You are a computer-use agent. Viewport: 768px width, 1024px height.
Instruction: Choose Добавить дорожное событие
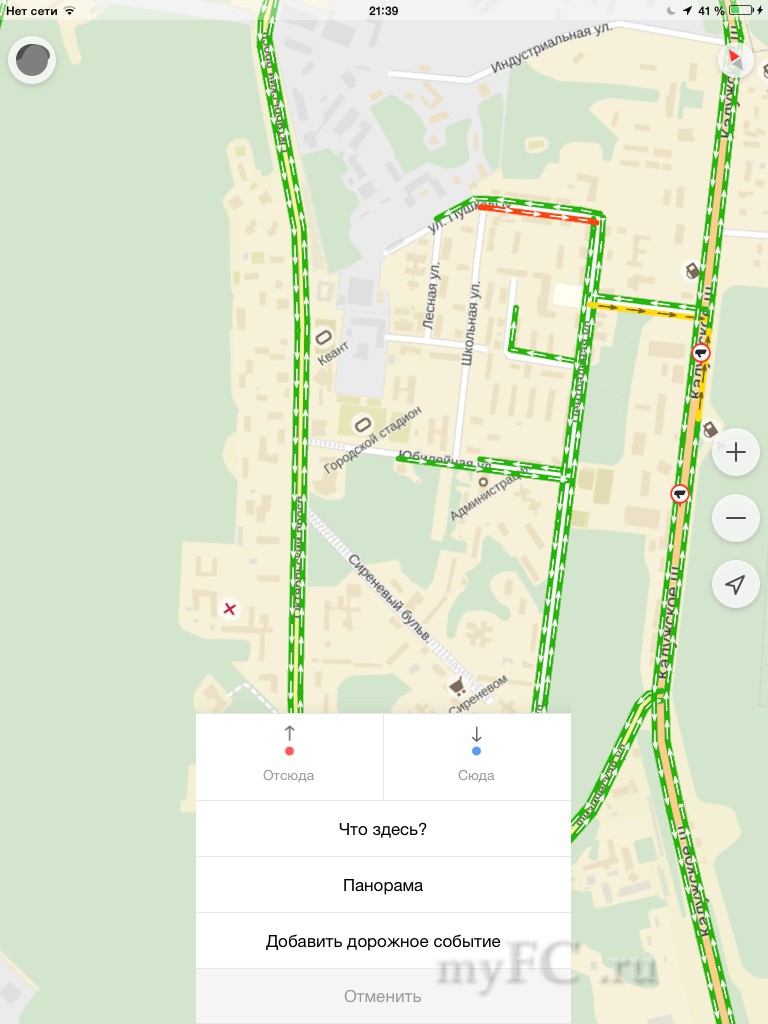click(383, 941)
